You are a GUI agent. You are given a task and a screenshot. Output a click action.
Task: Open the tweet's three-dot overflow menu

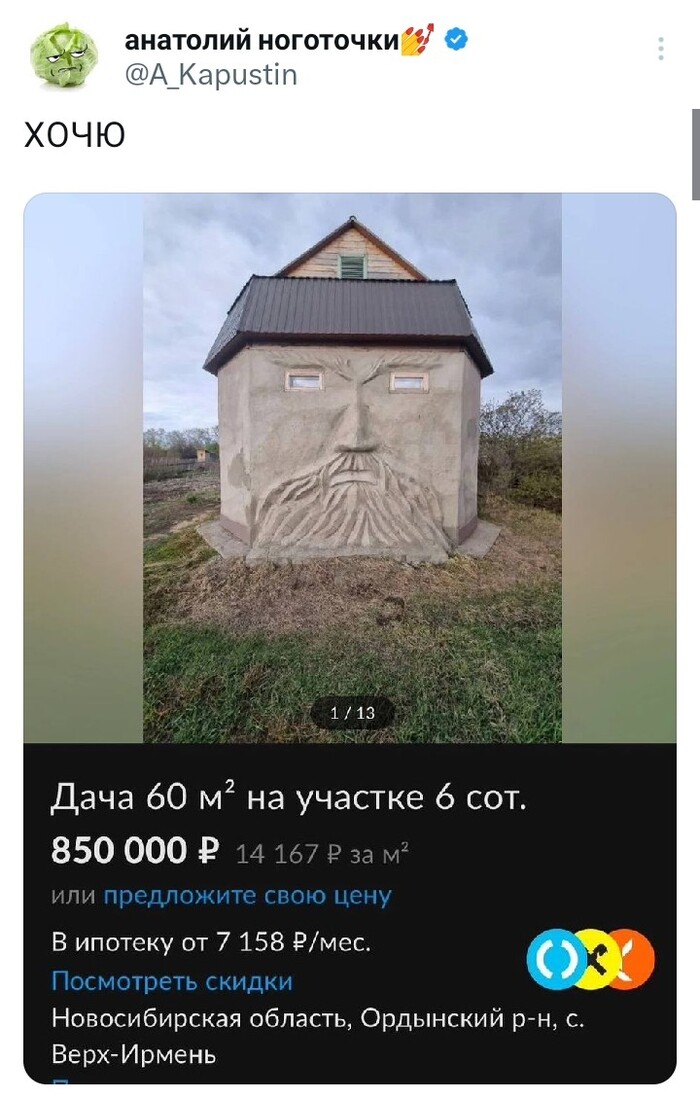[x=661, y=49]
